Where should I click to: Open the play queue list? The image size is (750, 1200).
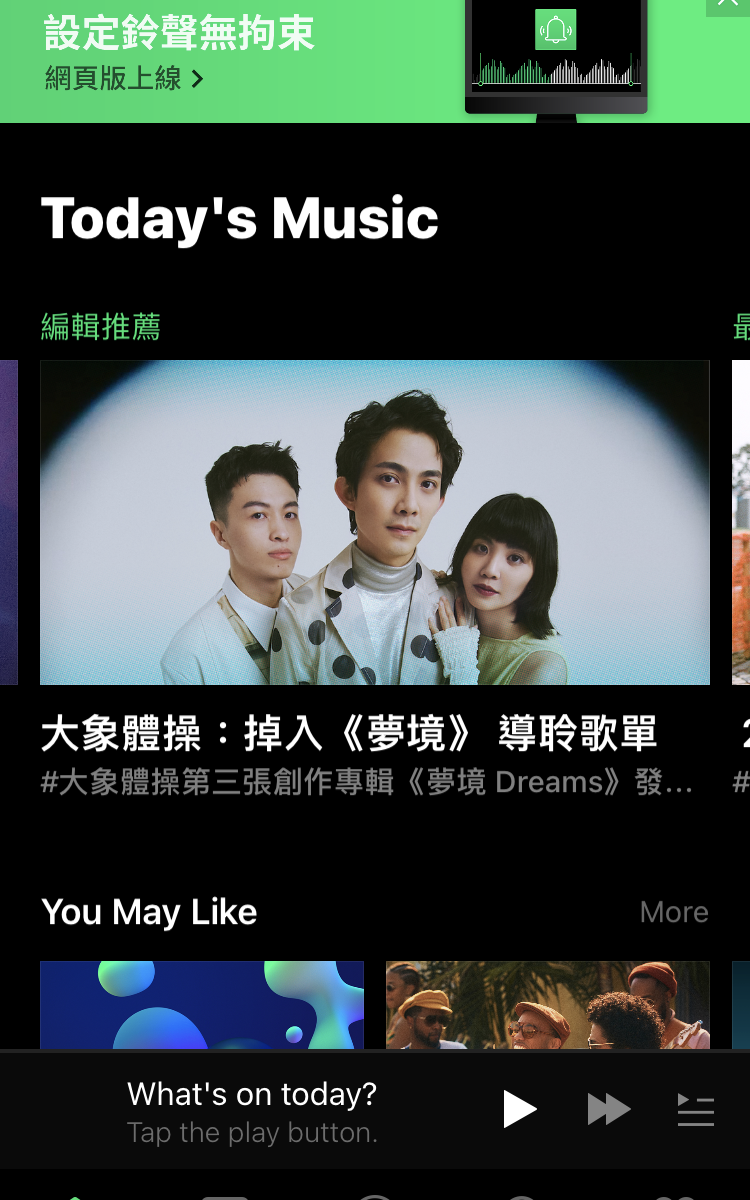pos(696,1110)
